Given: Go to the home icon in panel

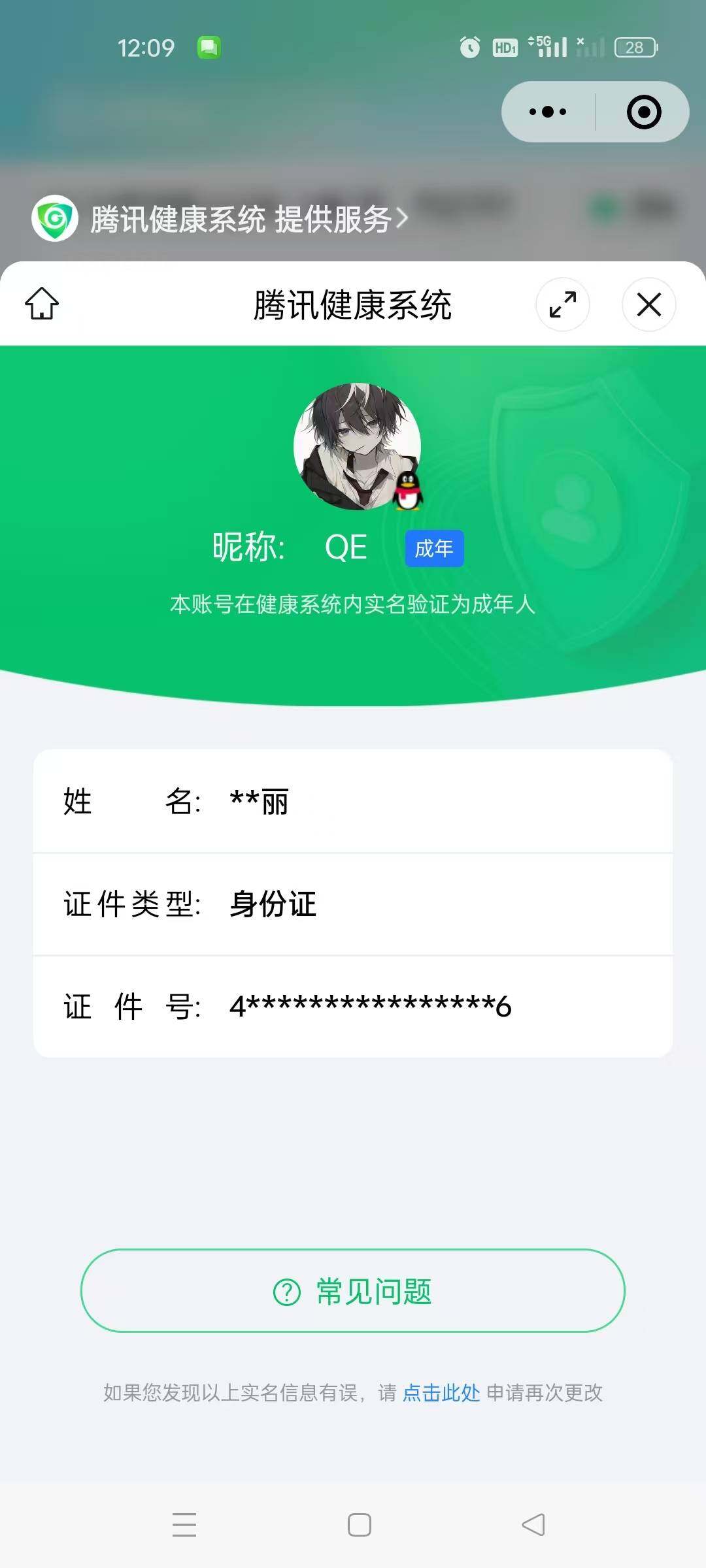Looking at the screenshot, I should [x=42, y=304].
